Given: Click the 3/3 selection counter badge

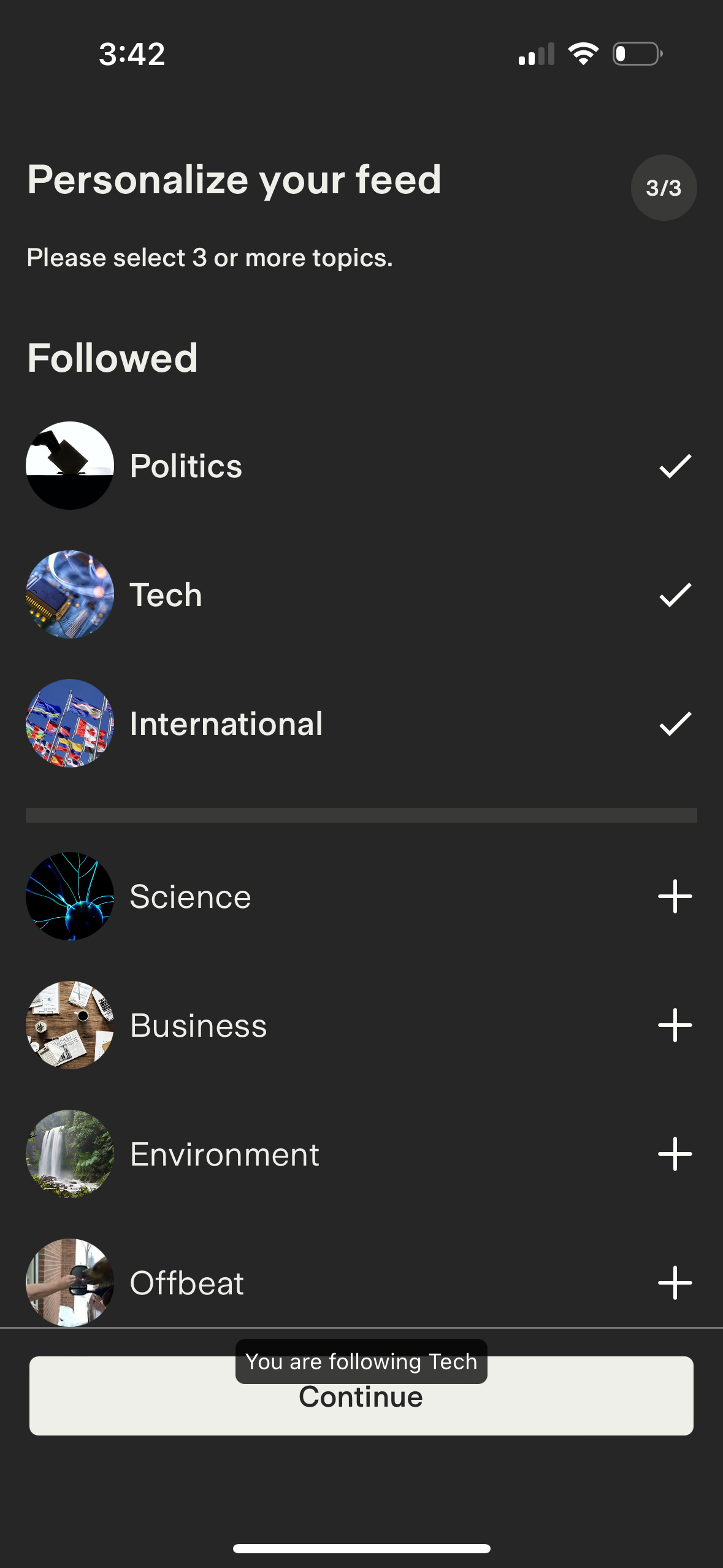Looking at the screenshot, I should [664, 187].
